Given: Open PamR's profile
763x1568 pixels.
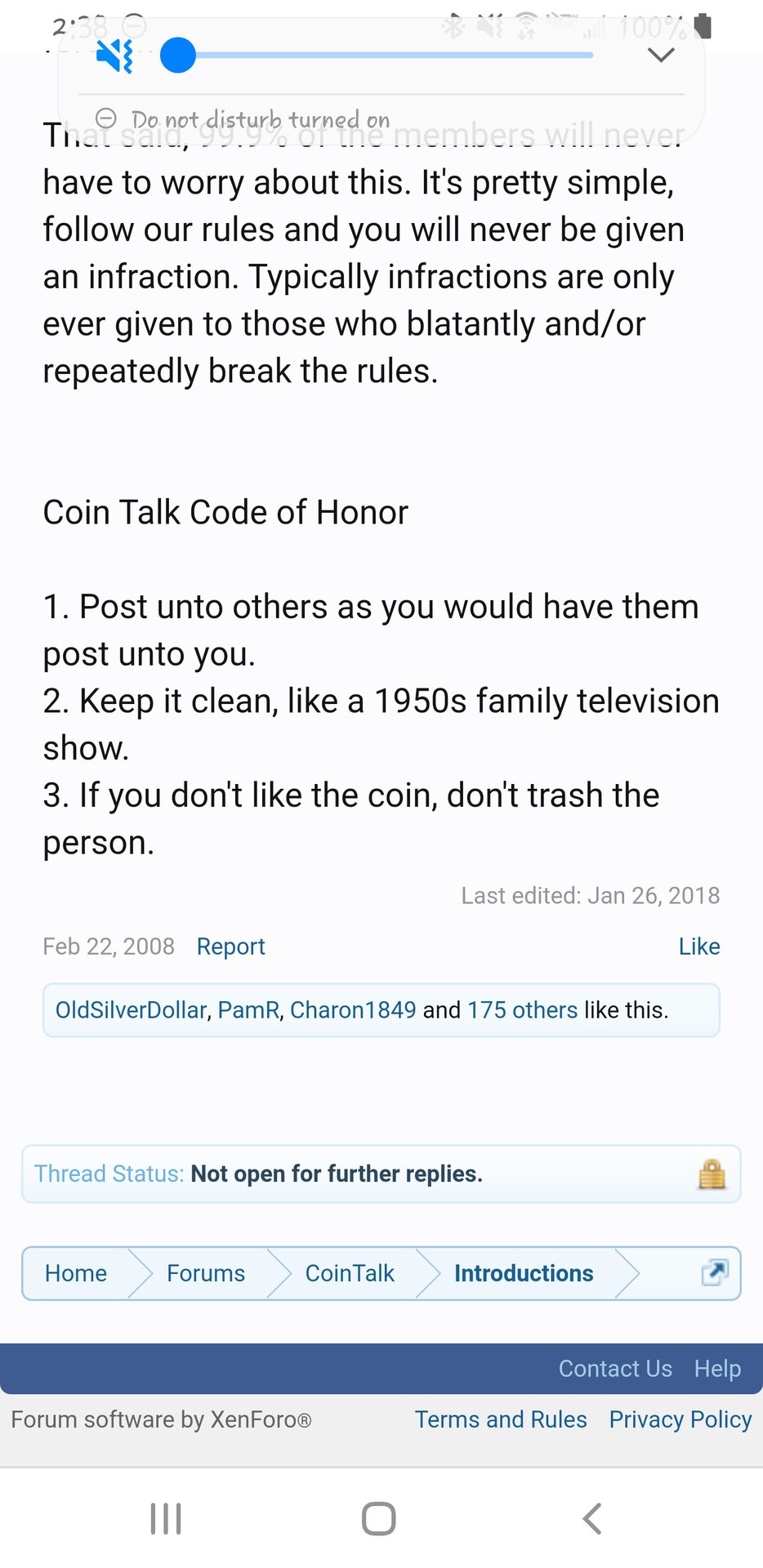Looking at the screenshot, I should click(248, 1010).
